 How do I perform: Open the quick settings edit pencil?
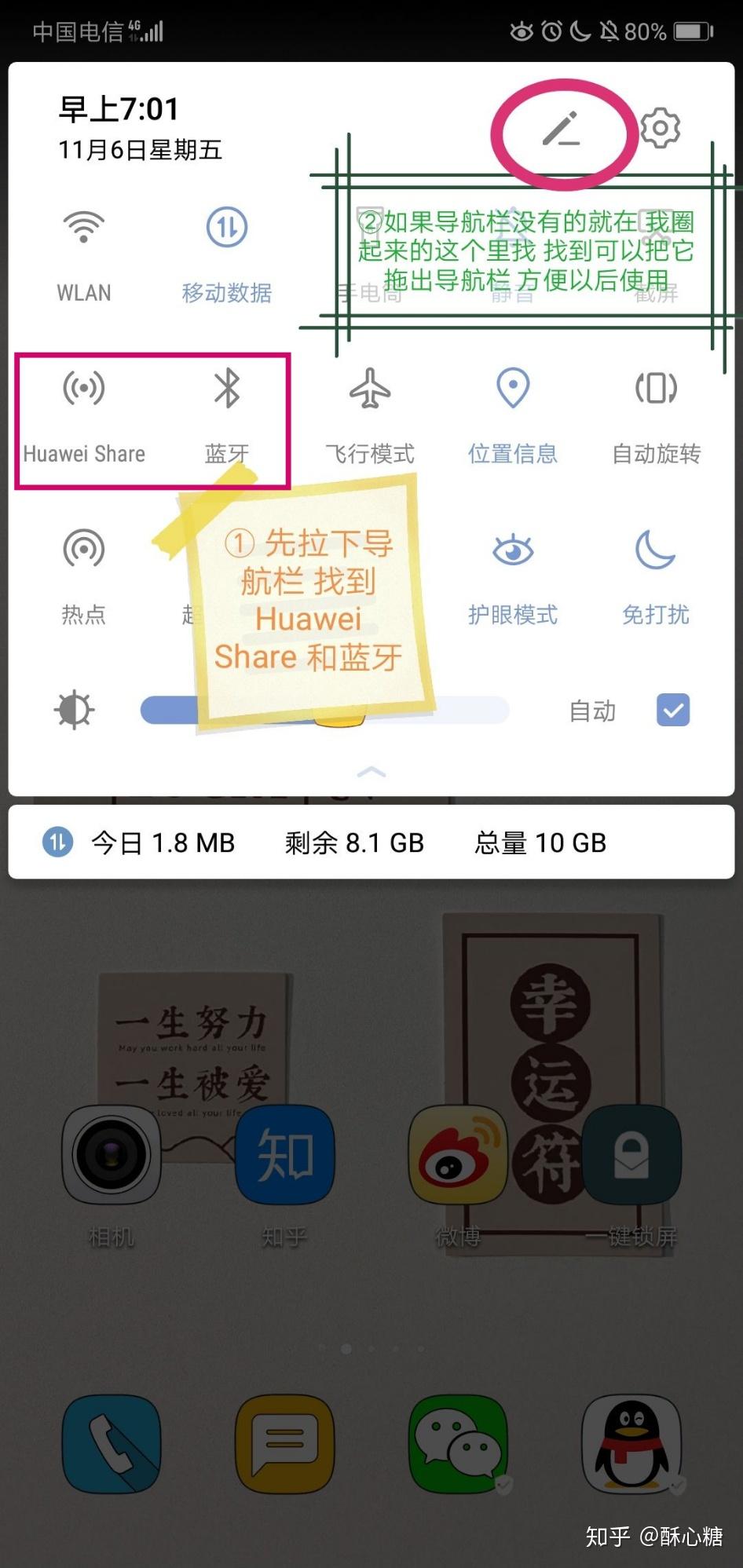[561, 129]
